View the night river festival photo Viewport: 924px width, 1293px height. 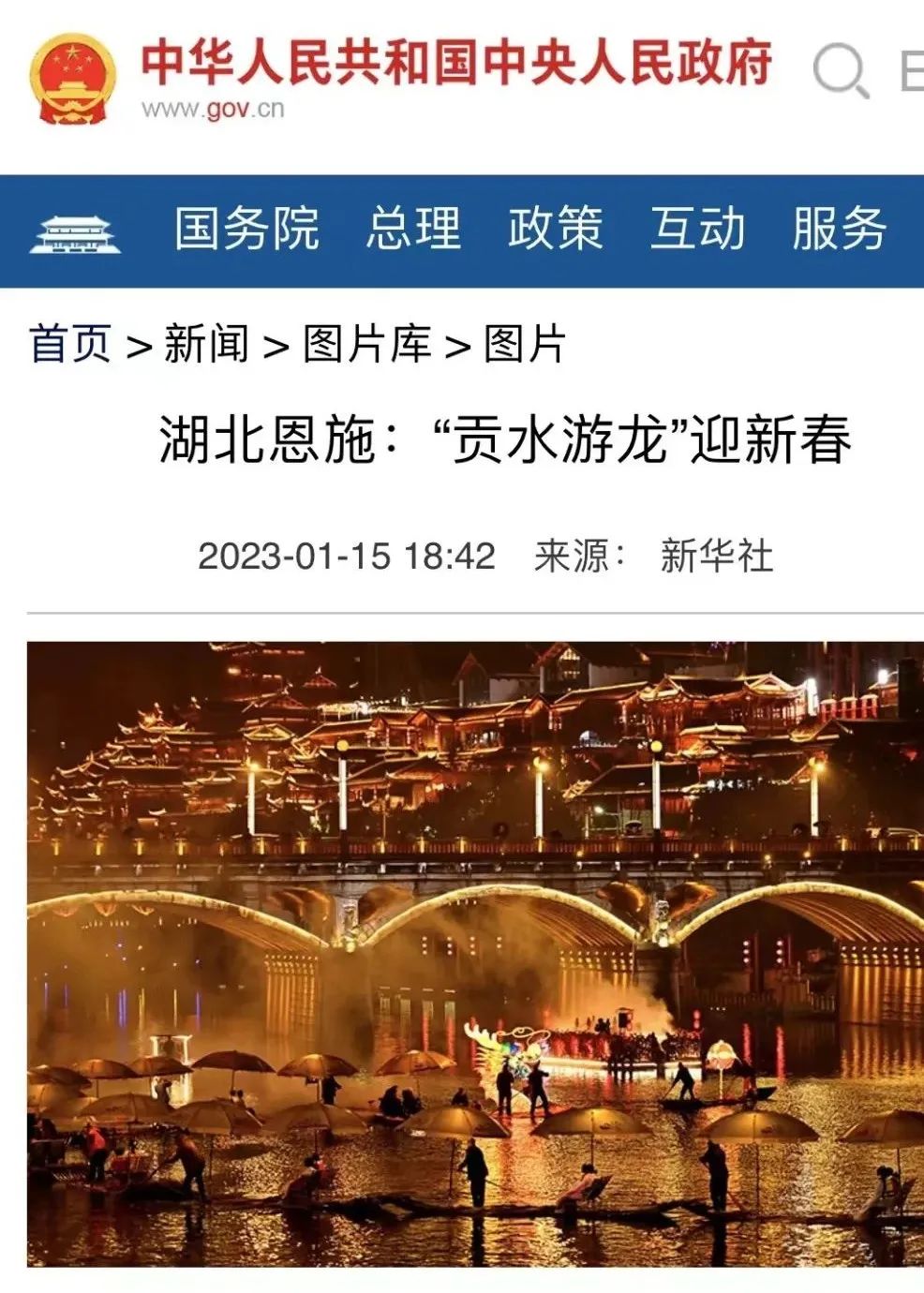(462, 956)
